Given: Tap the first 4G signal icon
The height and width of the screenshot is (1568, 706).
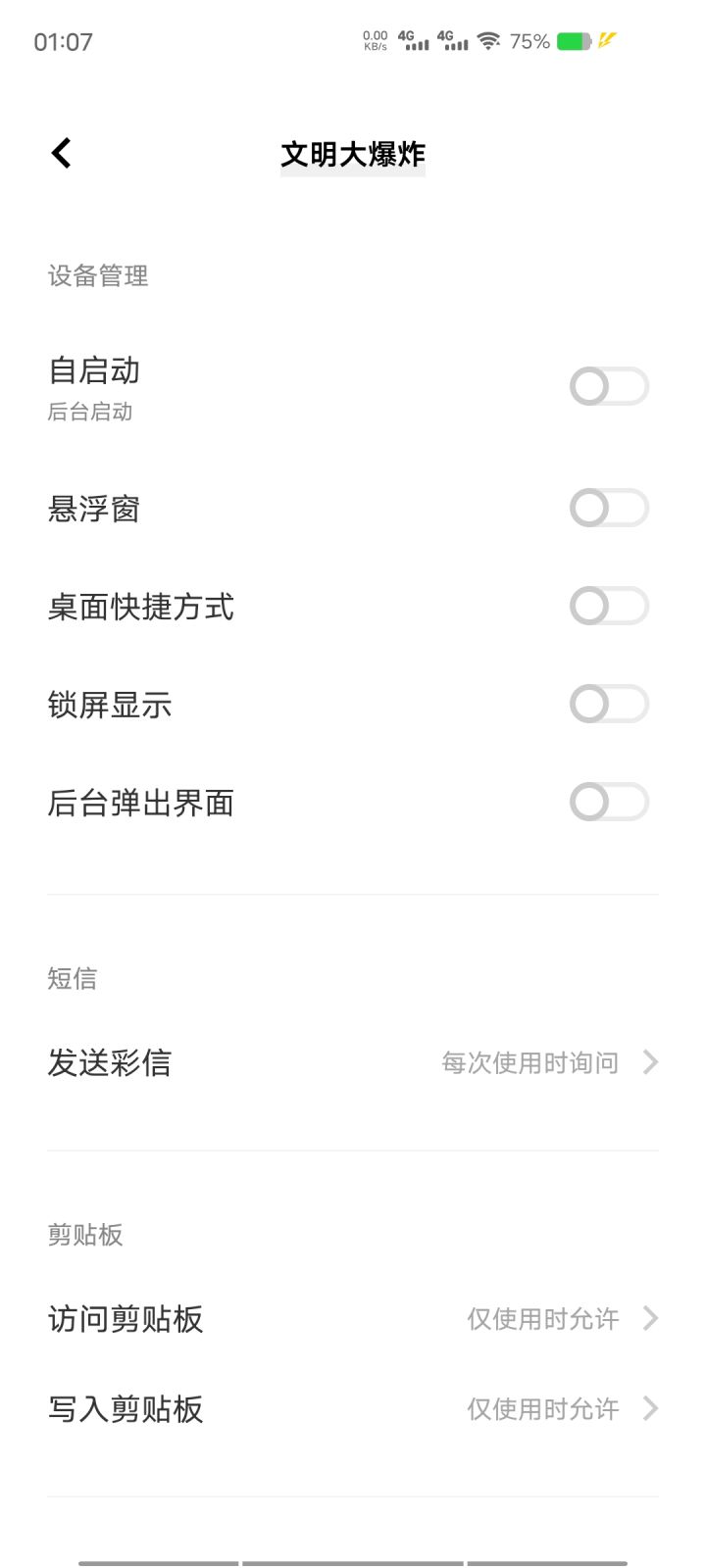Looking at the screenshot, I should (x=415, y=40).
